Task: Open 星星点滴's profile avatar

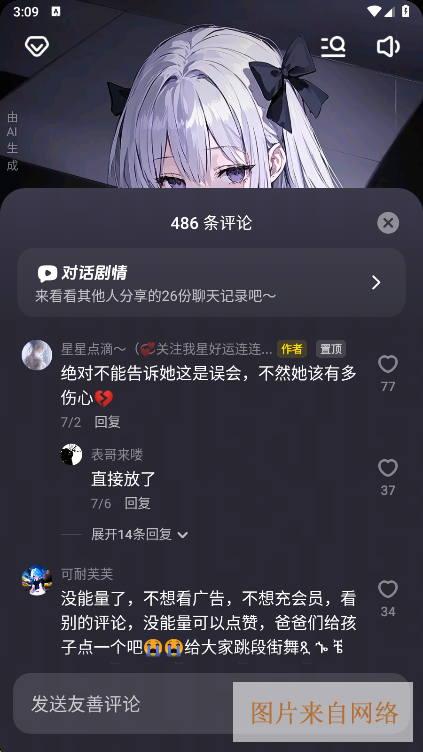Action: coord(37,355)
